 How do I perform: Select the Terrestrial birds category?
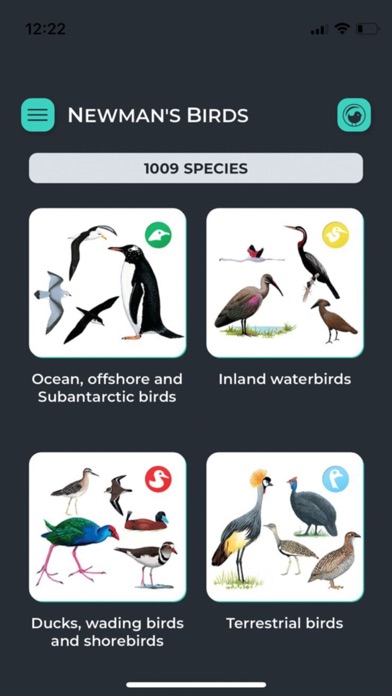point(285,527)
